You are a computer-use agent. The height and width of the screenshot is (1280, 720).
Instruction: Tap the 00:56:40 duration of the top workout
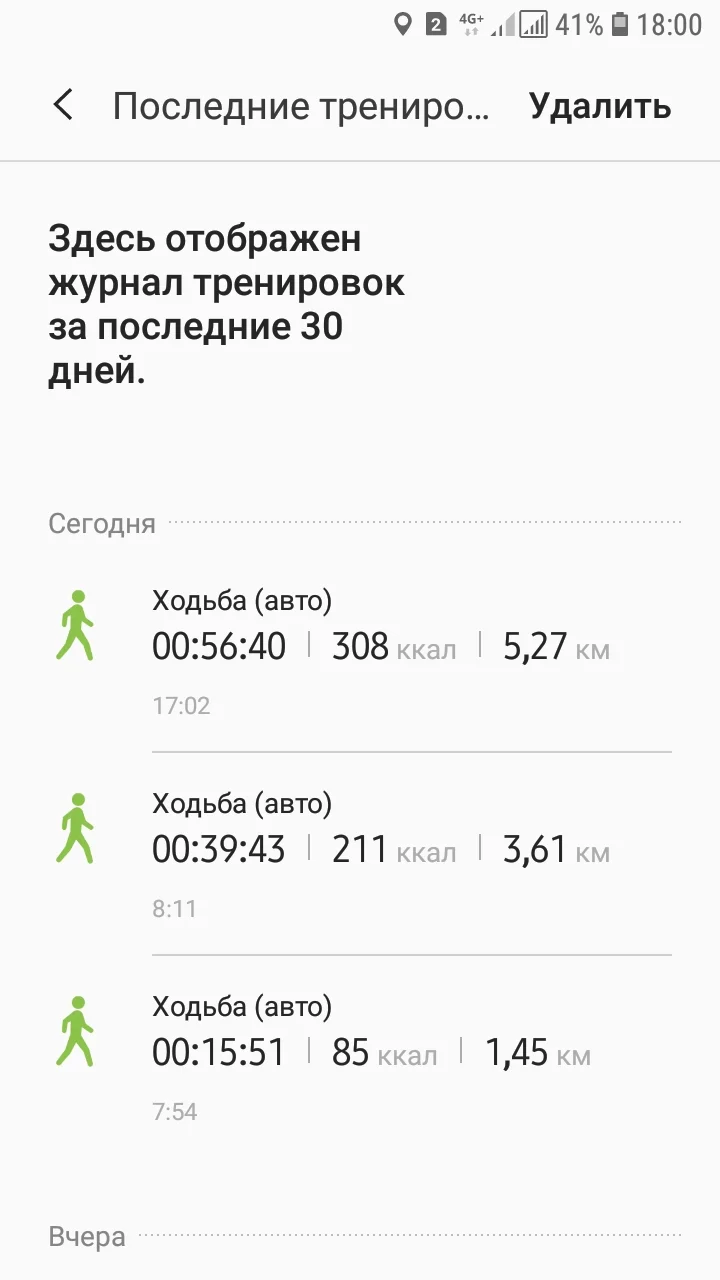coord(219,646)
